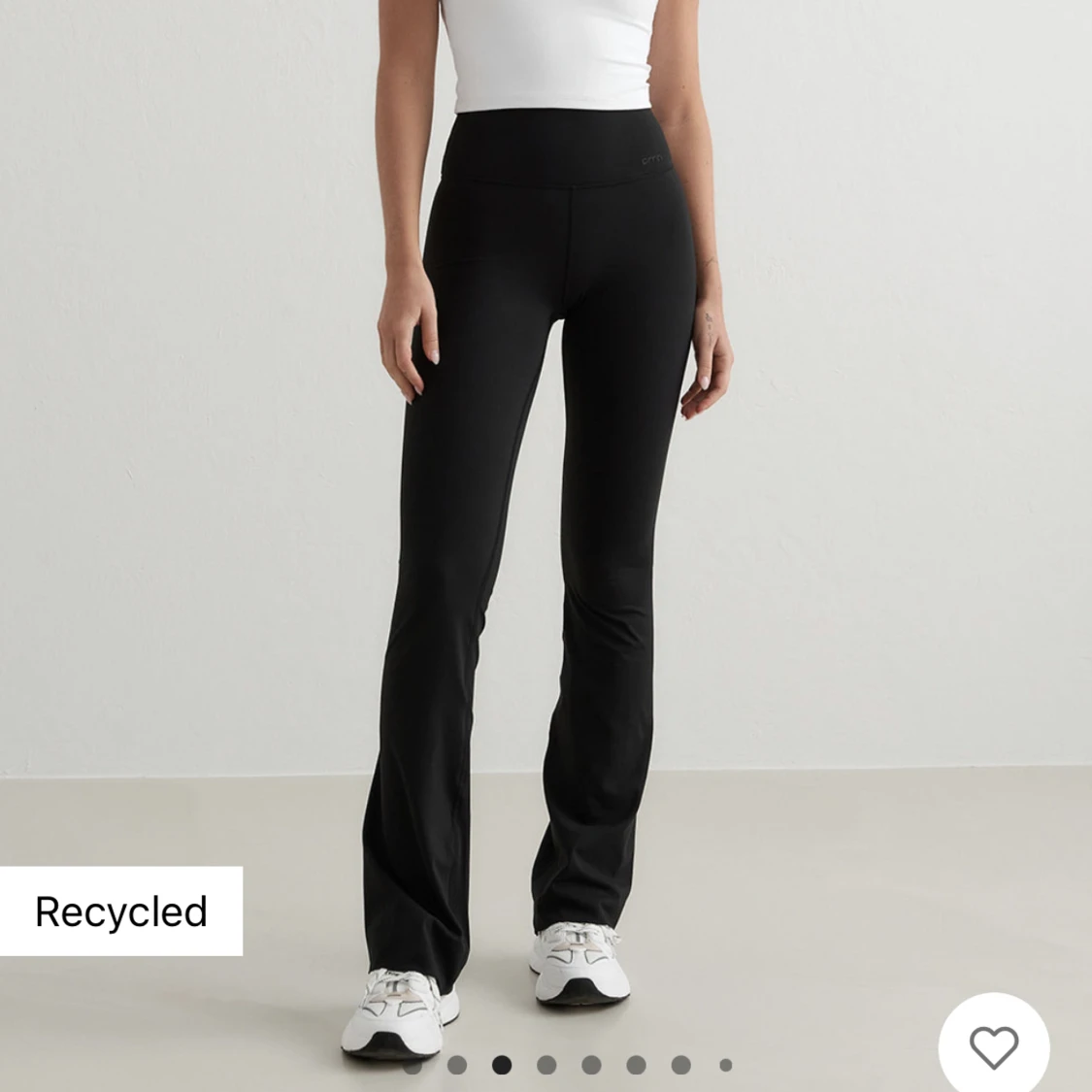Add these flared leggings to favorites

[x=994, y=1047]
